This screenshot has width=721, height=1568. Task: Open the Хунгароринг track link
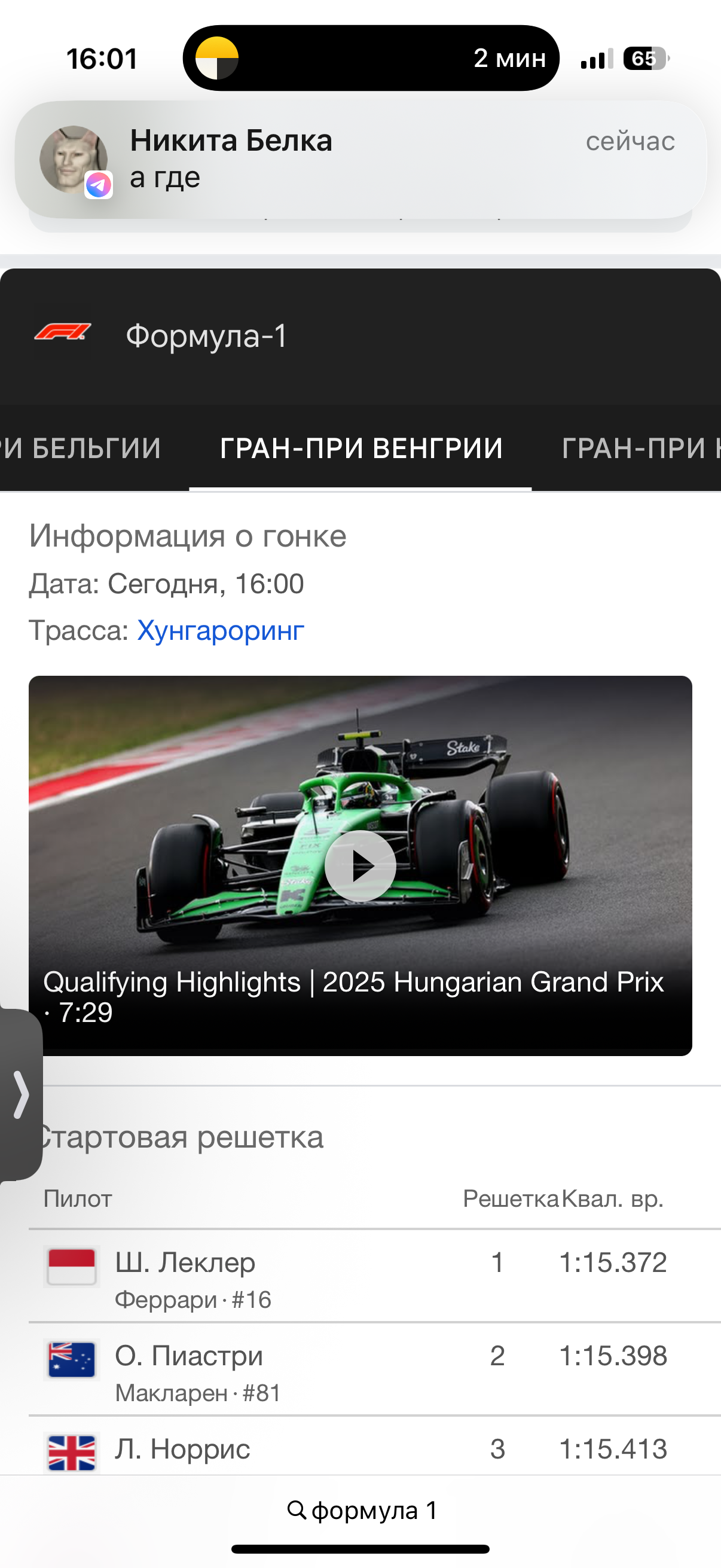tap(220, 630)
